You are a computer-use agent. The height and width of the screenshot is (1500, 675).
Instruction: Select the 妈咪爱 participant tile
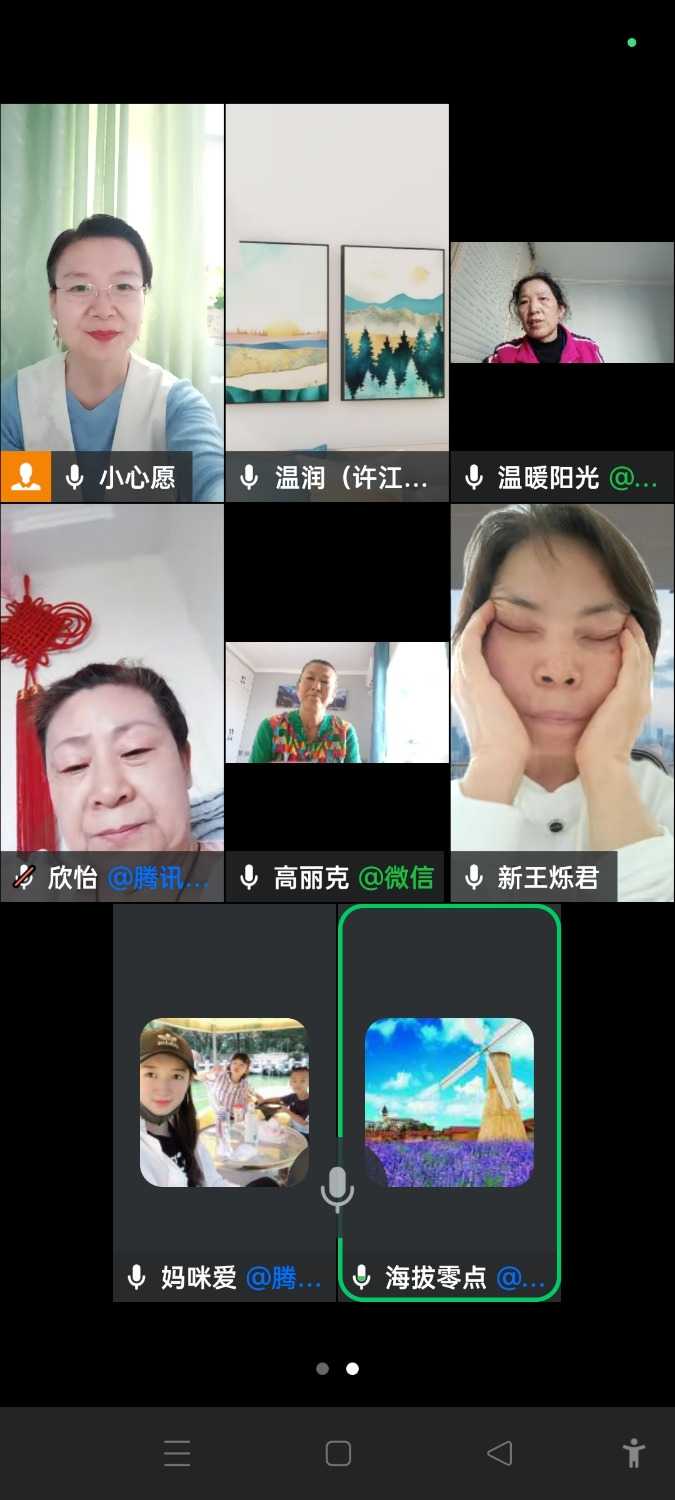click(x=224, y=1102)
